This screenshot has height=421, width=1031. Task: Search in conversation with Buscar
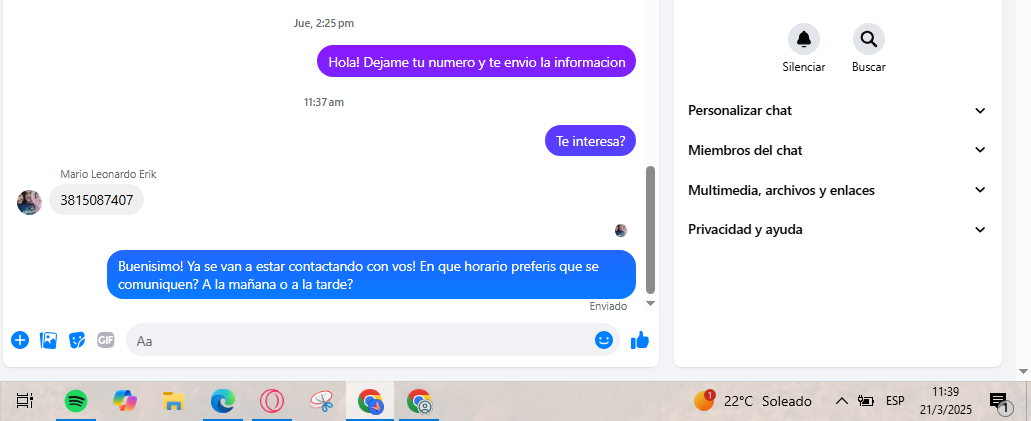pyautogui.click(x=868, y=40)
